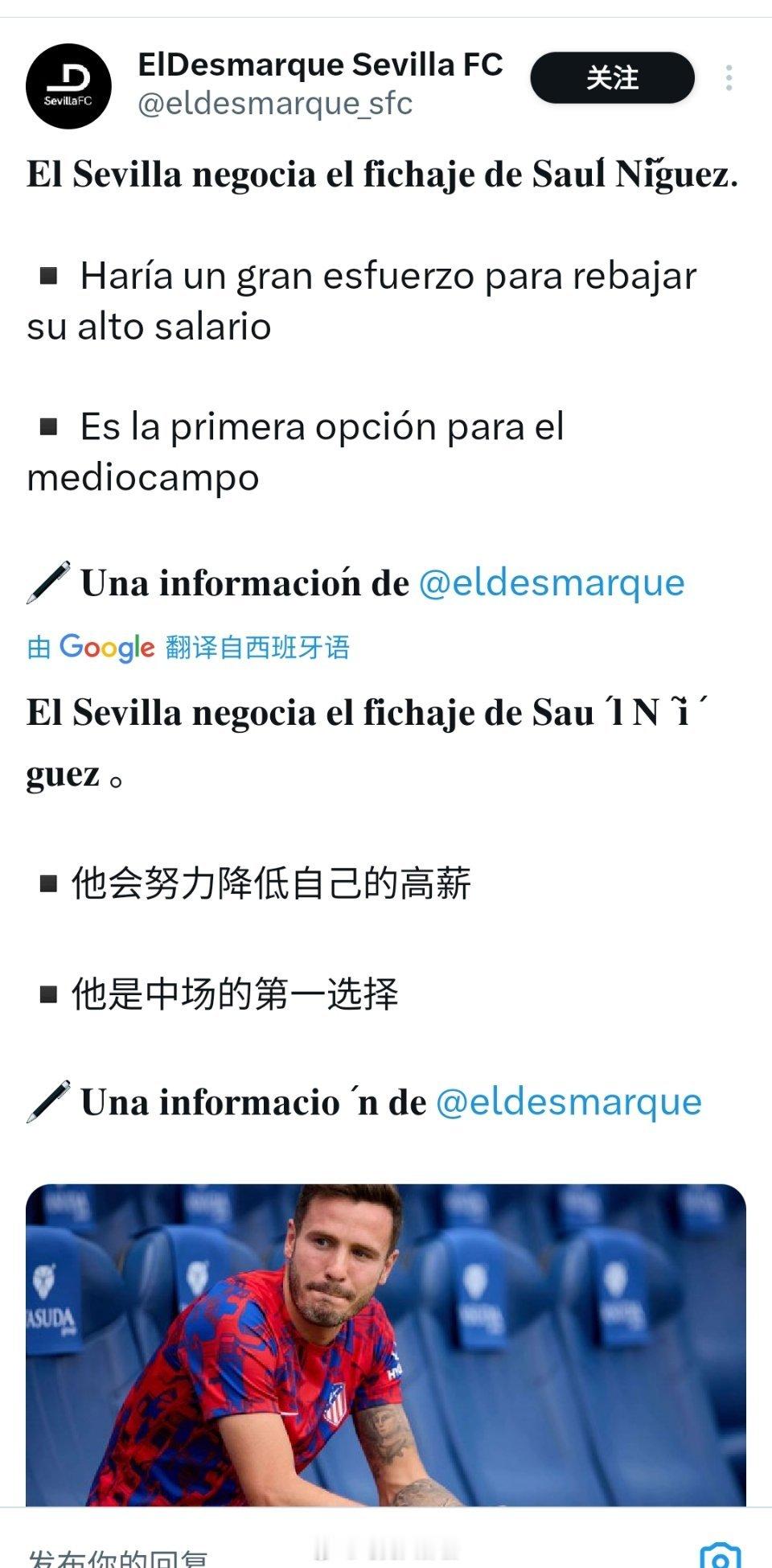Image resolution: width=772 pixels, height=1568 pixels.
Task: Open the ElDesmarque Sevilla FC profile name
Action: (320, 64)
